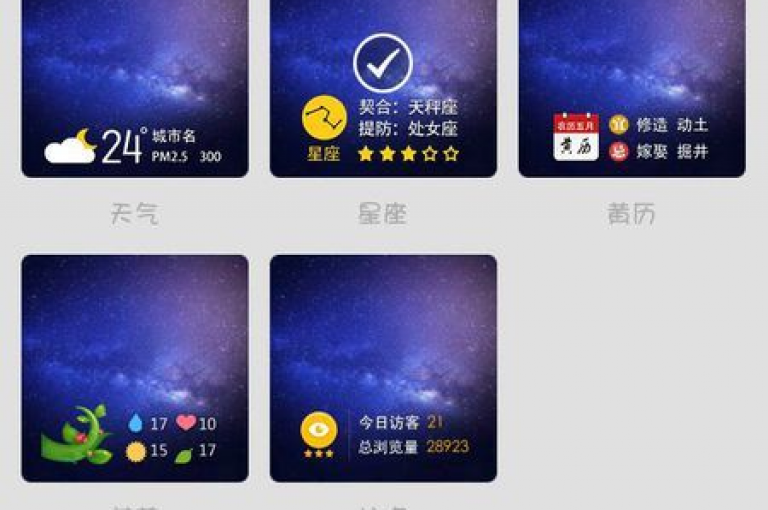This screenshot has height=510, width=768.
Task: Choose the 黄历 almanac widget card
Action: (631, 88)
